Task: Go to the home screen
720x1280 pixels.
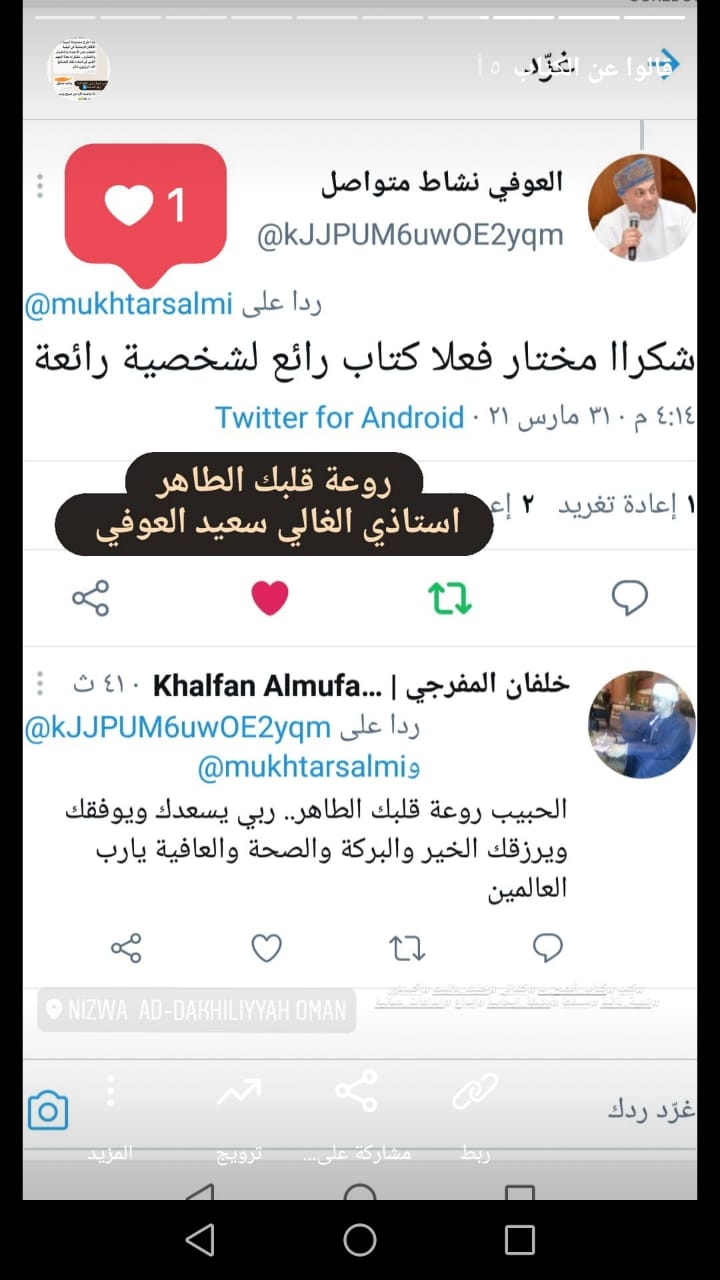Action: tap(360, 1240)
